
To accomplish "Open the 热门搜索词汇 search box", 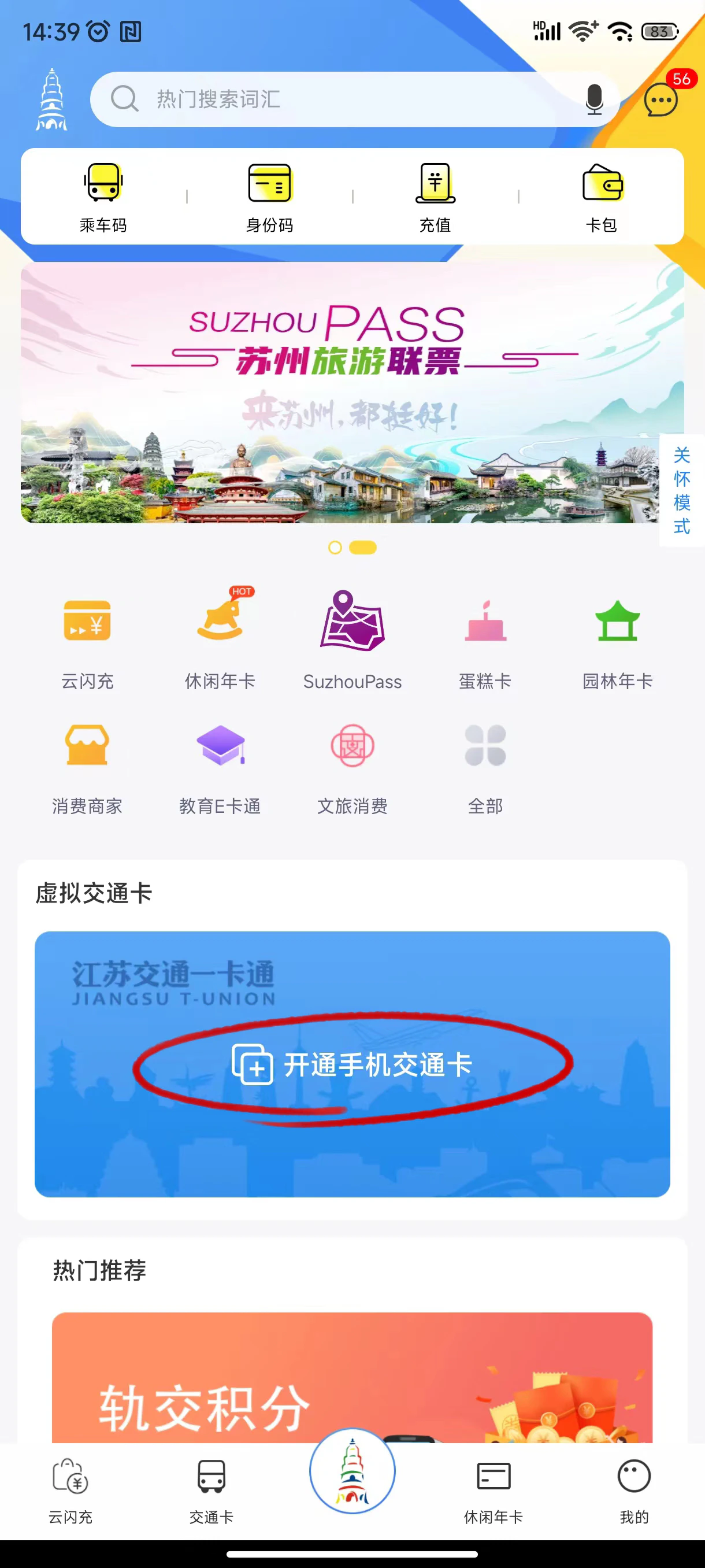I will tap(340, 99).
